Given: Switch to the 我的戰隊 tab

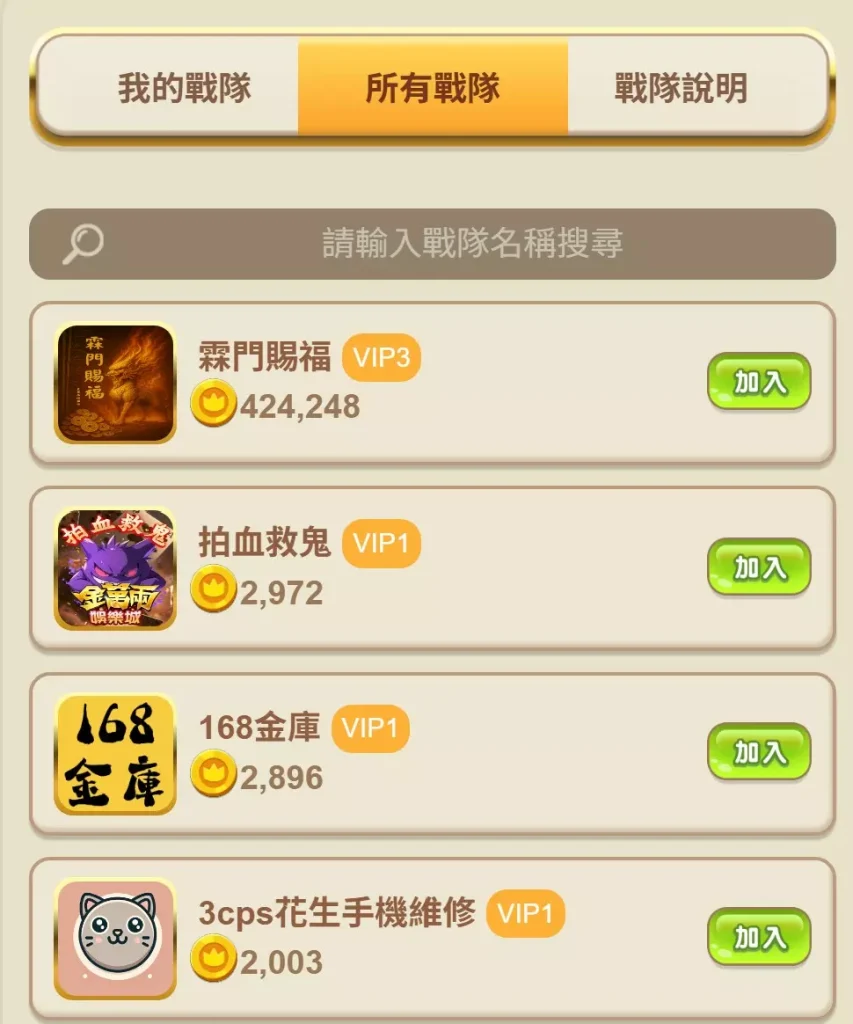Looking at the screenshot, I should (184, 88).
